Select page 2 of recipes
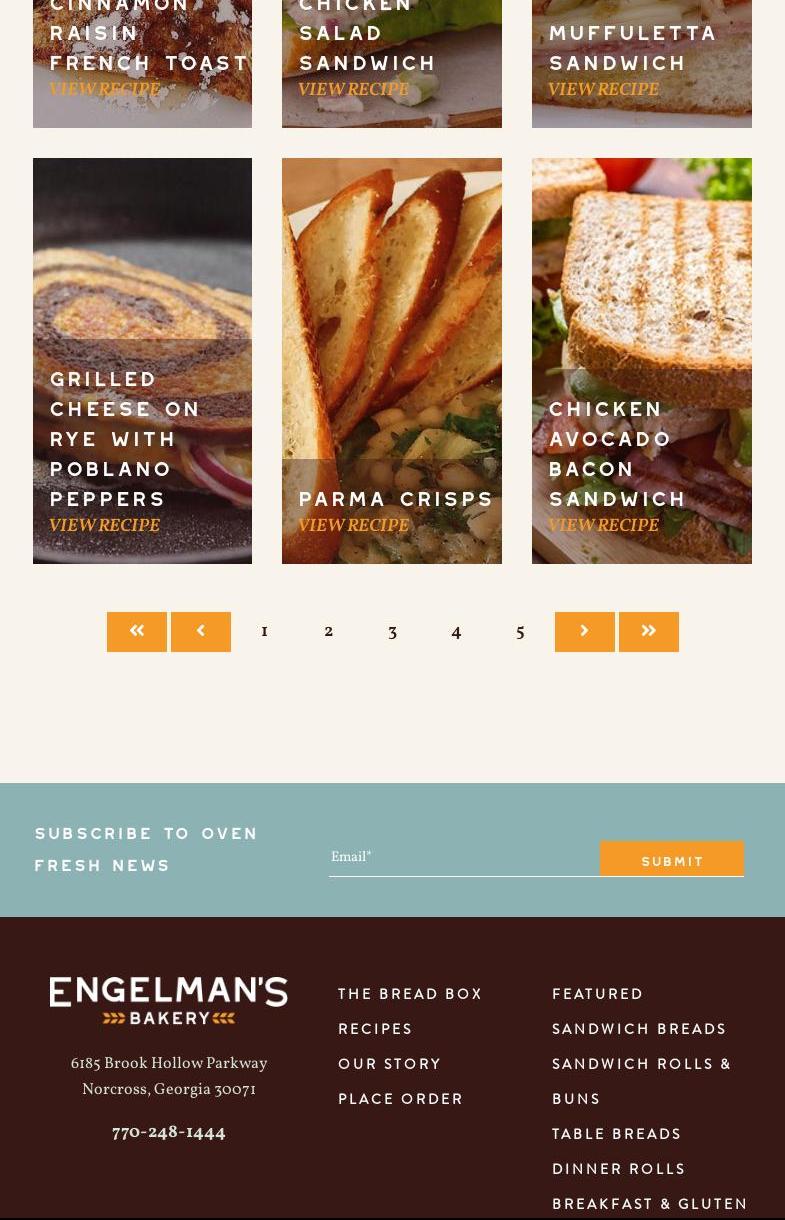785x1220 pixels. pyautogui.click(x=328, y=631)
